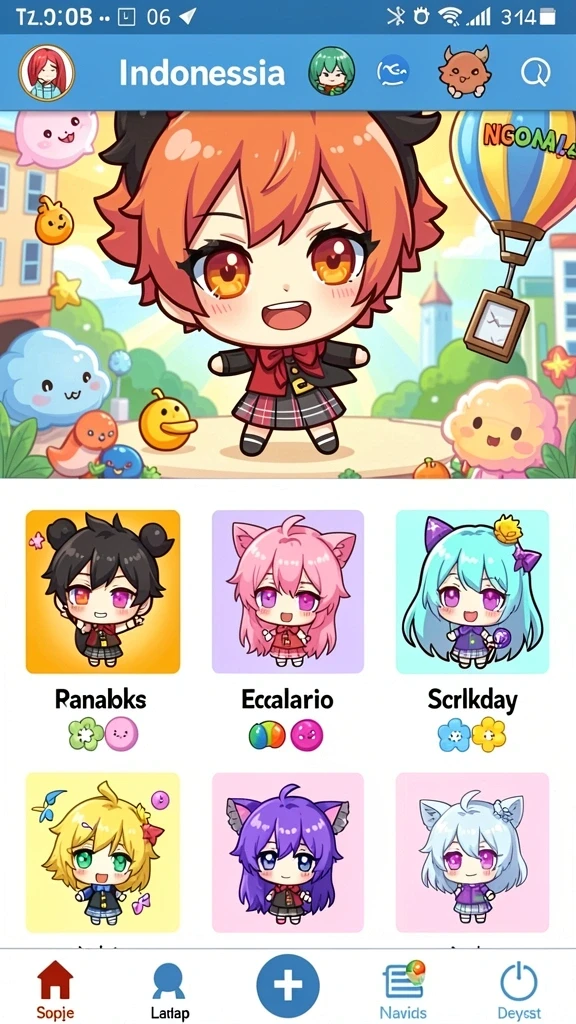Image resolution: width=576 pixels, height=1024 pixels.
Task: Open the red-haired profile avatar
Action: pos(46,72)
